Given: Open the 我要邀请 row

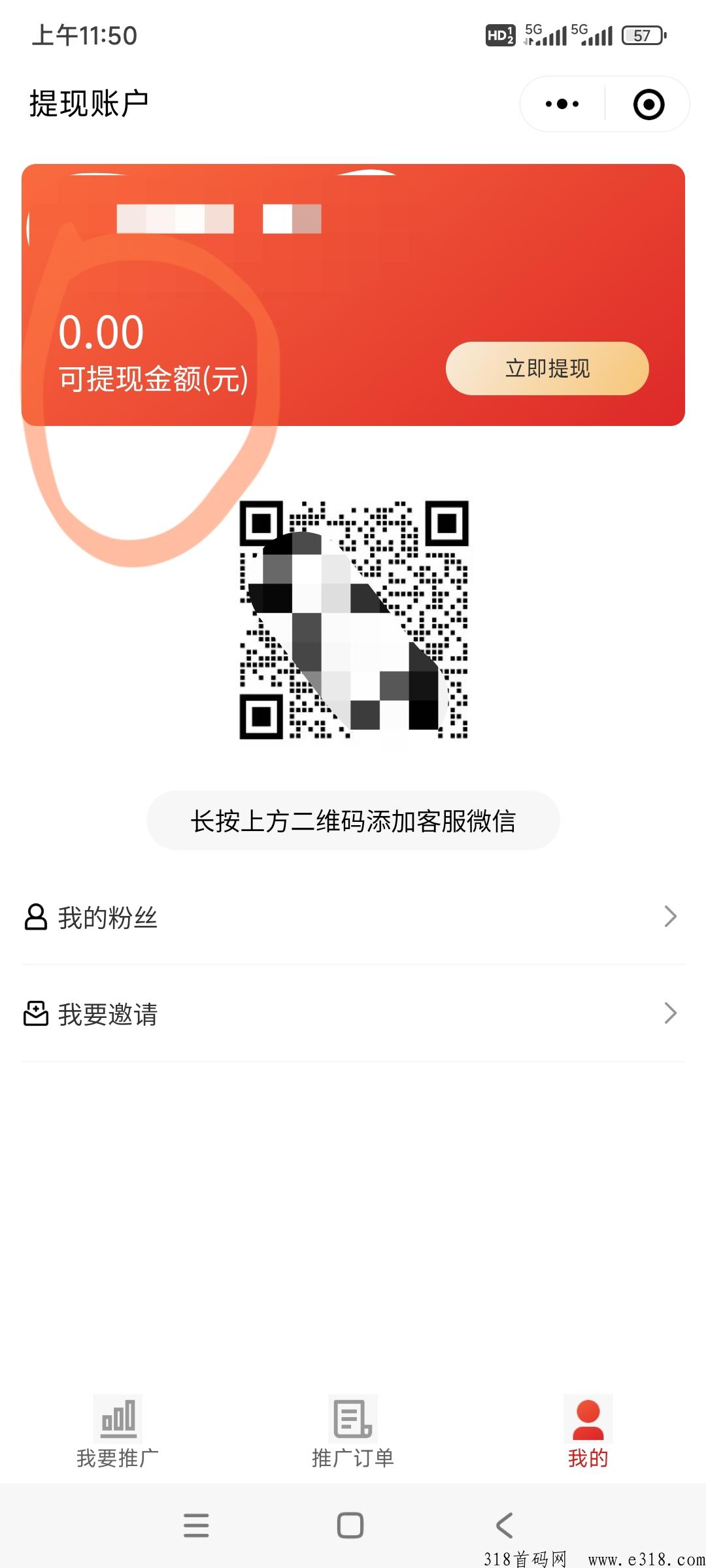Looking at the screenshot, I should (x=353, y=1014).
